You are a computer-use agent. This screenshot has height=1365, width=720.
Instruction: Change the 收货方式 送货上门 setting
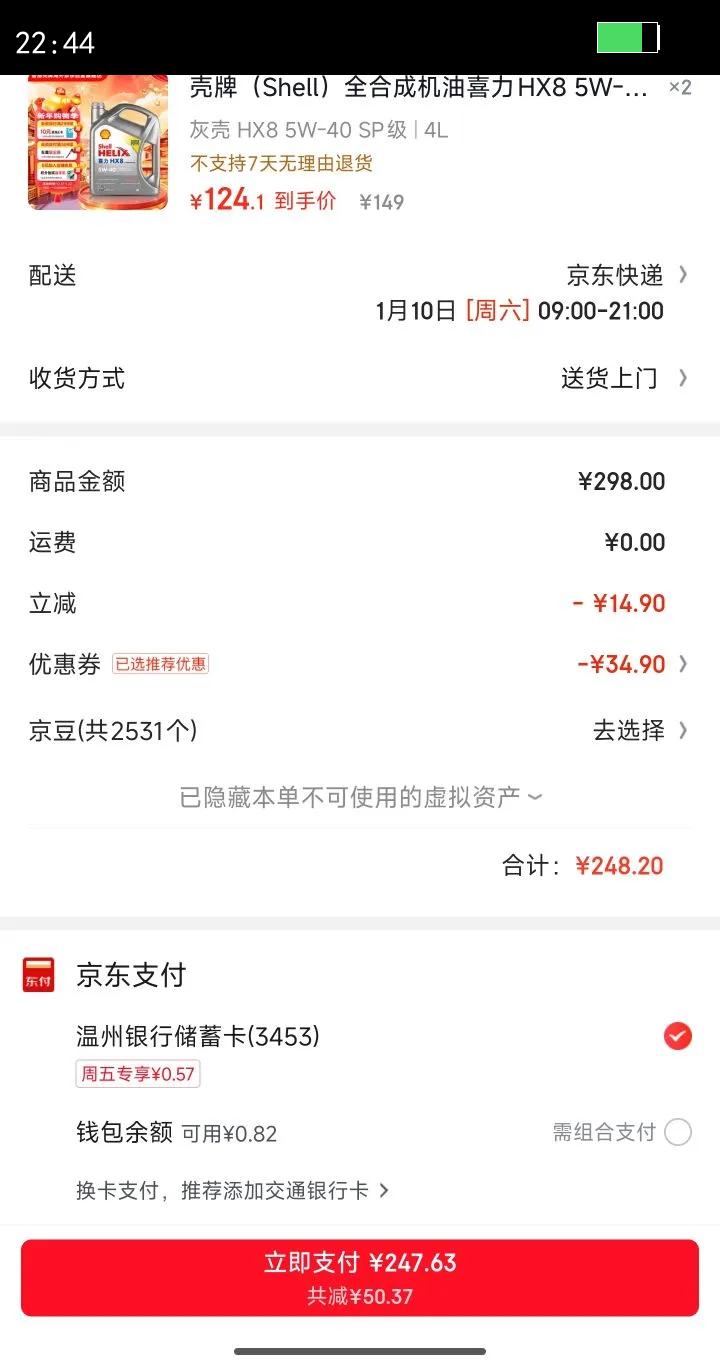(624, 378)
